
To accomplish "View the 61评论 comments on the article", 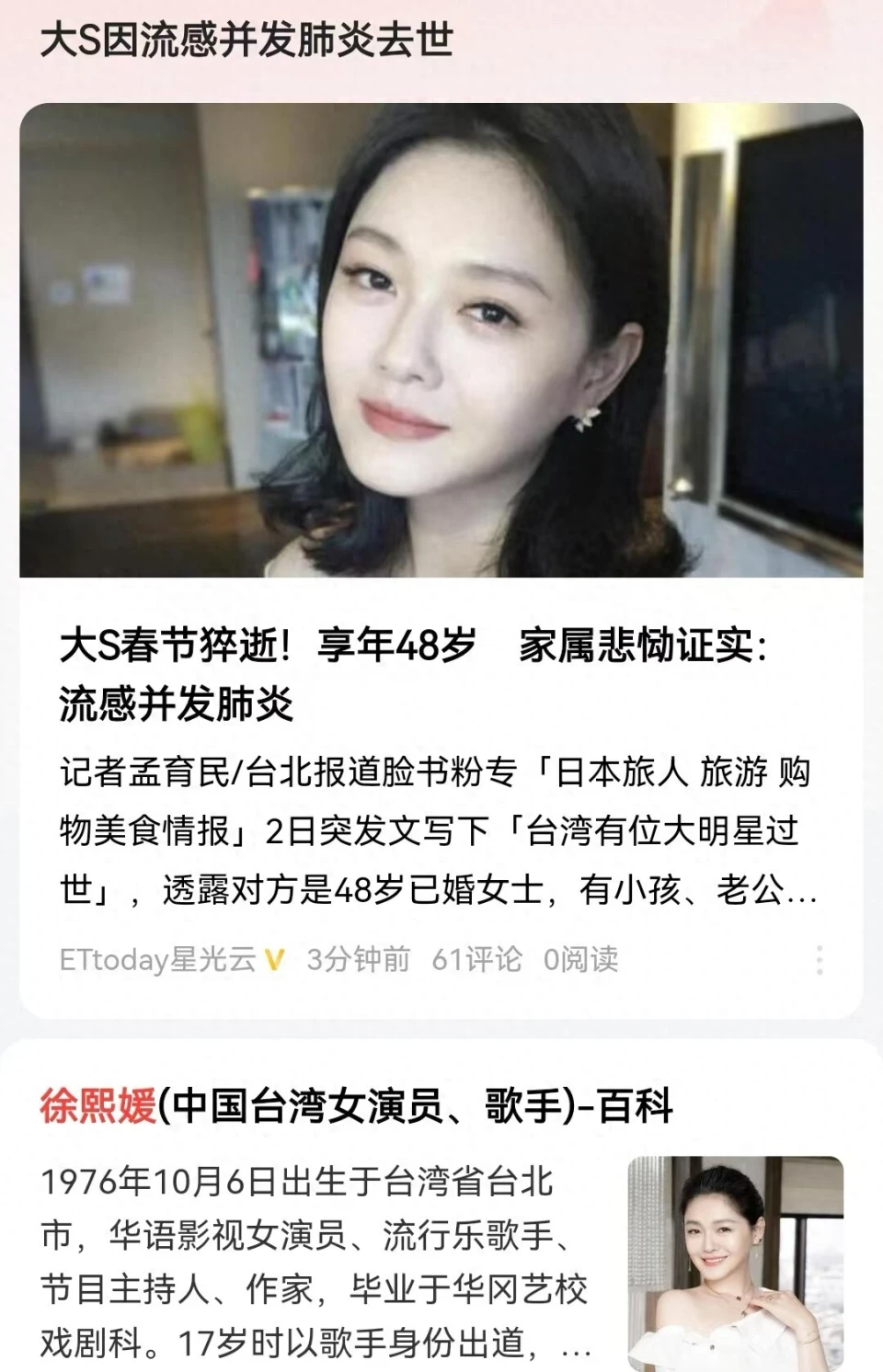I will pos(476,959).
